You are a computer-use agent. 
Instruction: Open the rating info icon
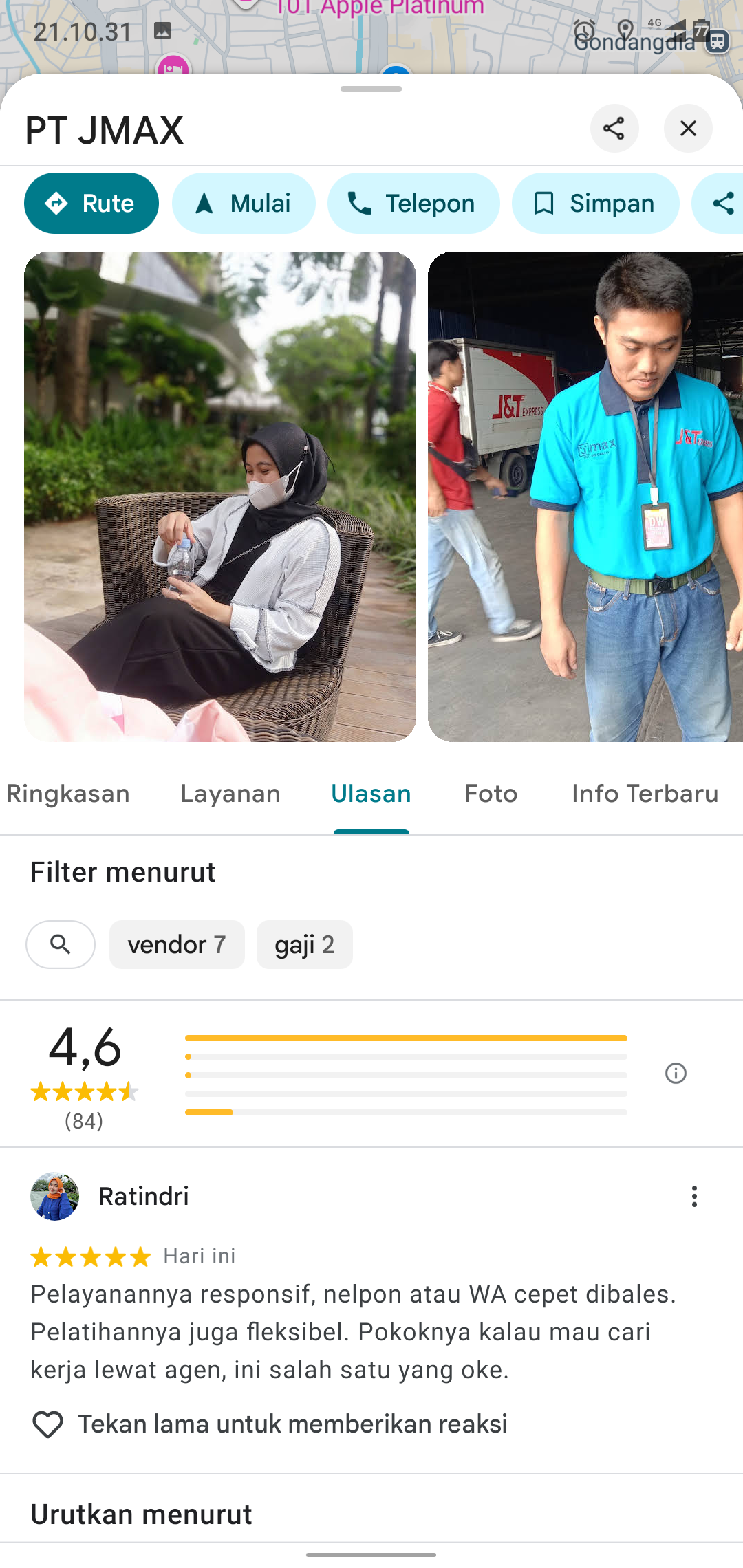click(x=676, y=1073)
